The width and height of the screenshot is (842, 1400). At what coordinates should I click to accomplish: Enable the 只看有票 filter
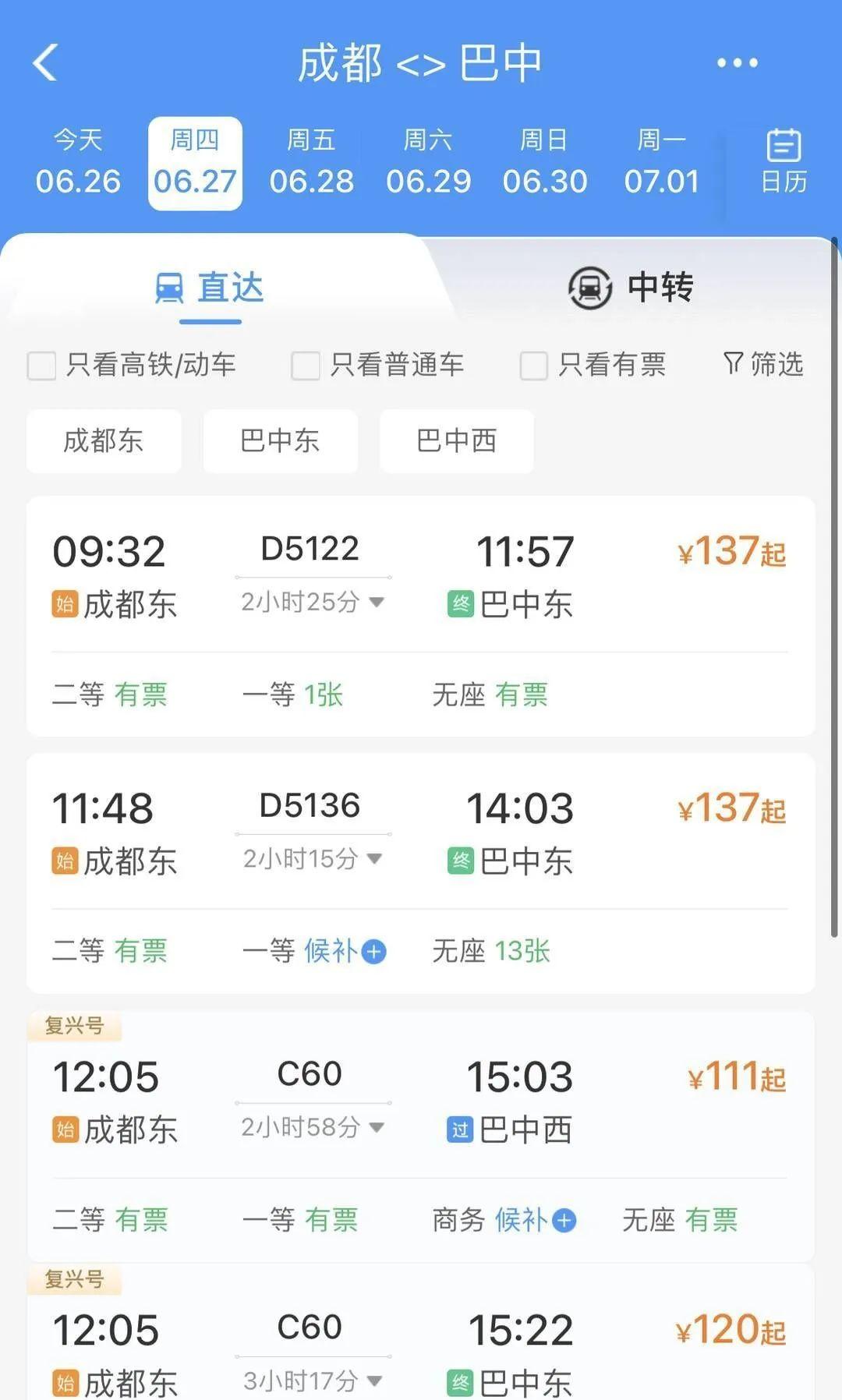tap(533, 366)
